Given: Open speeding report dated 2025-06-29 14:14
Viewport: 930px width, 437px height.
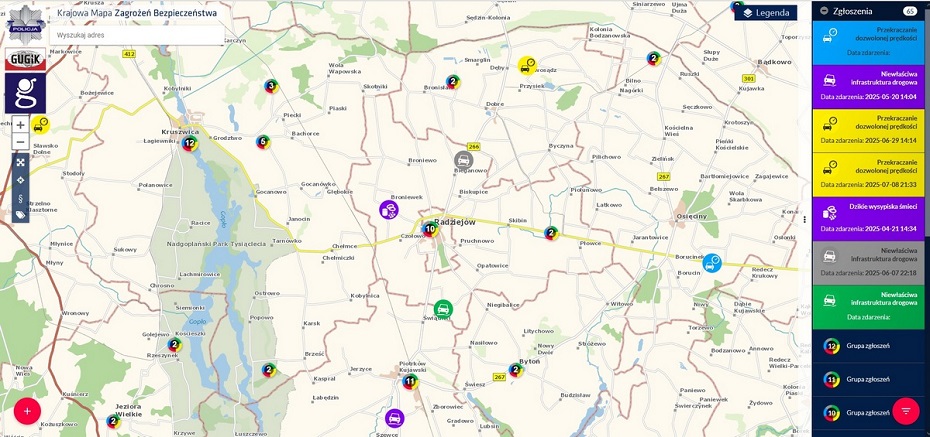Looking at the screenshot, I should coord(869,129).
